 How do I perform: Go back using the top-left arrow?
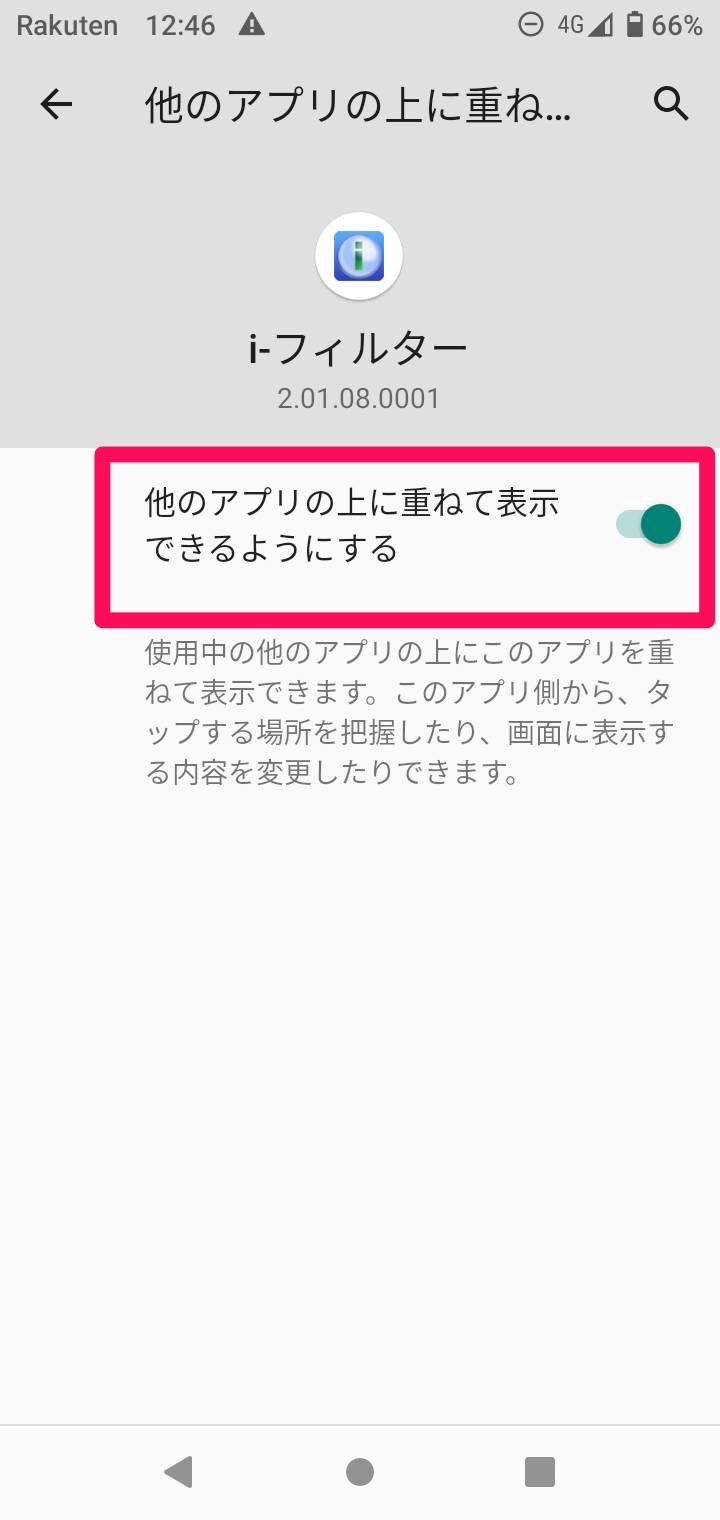pyautogui.click(x=56, y=104)
